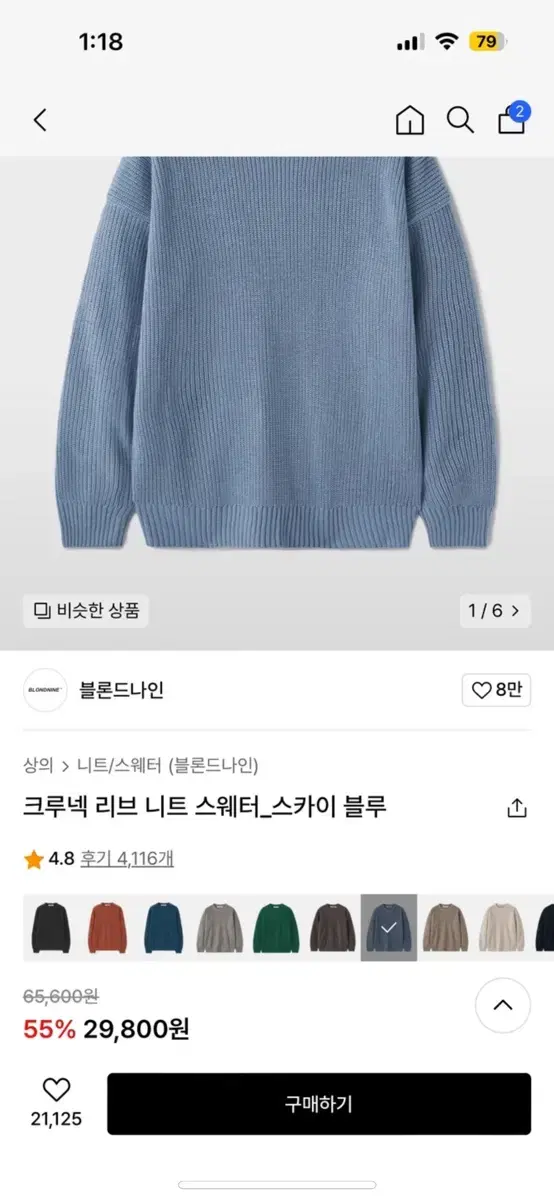
Task: Select the green sweater color option
Action: tap(276, 928)
